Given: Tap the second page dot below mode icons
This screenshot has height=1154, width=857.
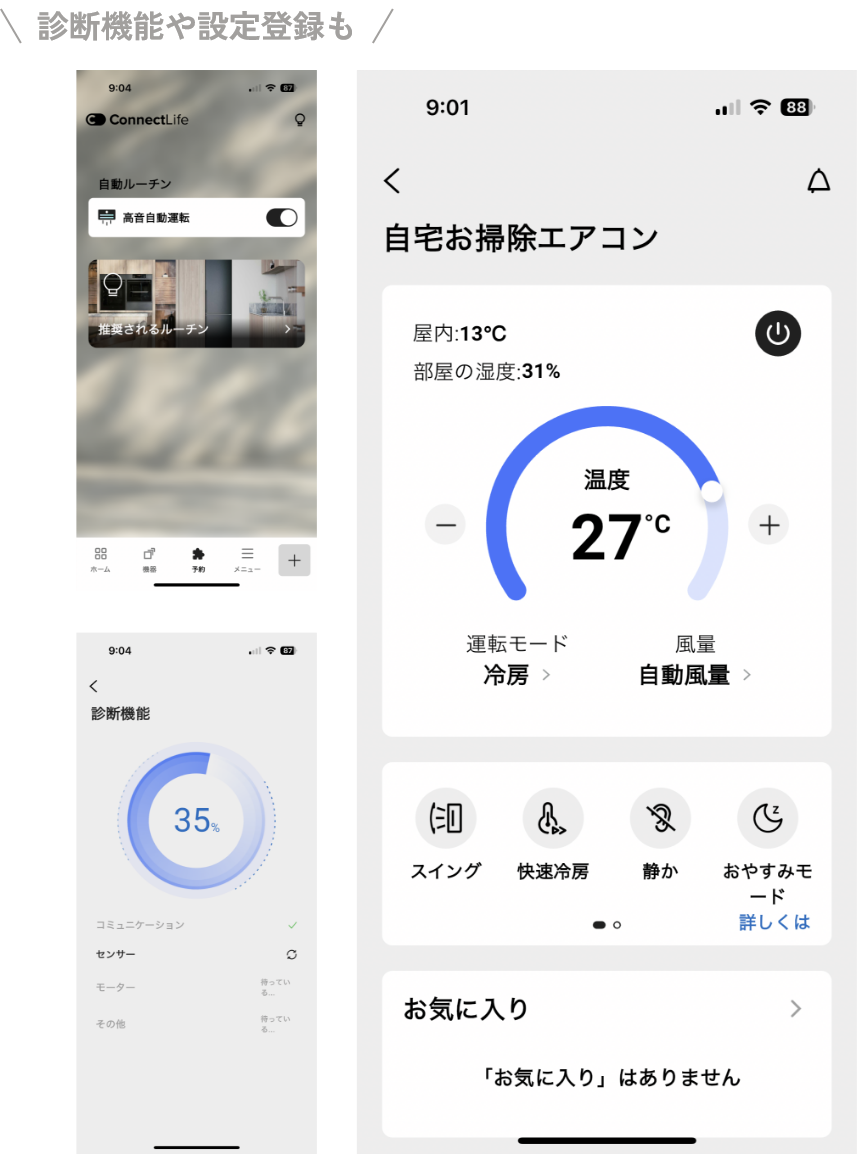Looking at the screenshot, I should point(617,925).
